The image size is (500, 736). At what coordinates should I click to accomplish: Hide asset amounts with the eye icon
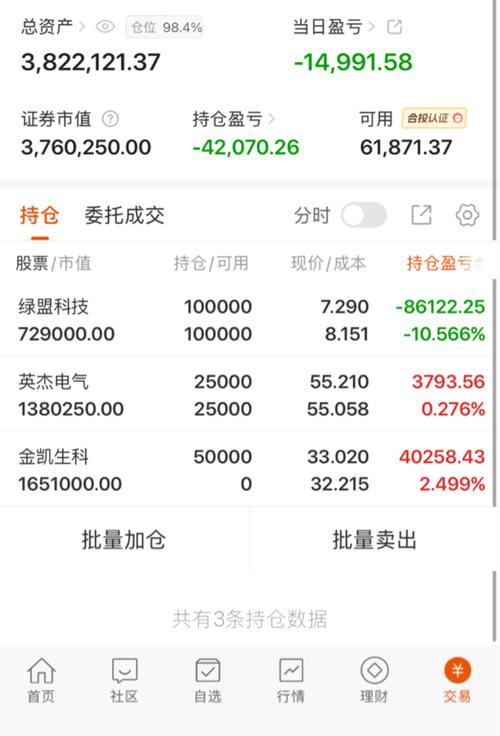(105, 27)
